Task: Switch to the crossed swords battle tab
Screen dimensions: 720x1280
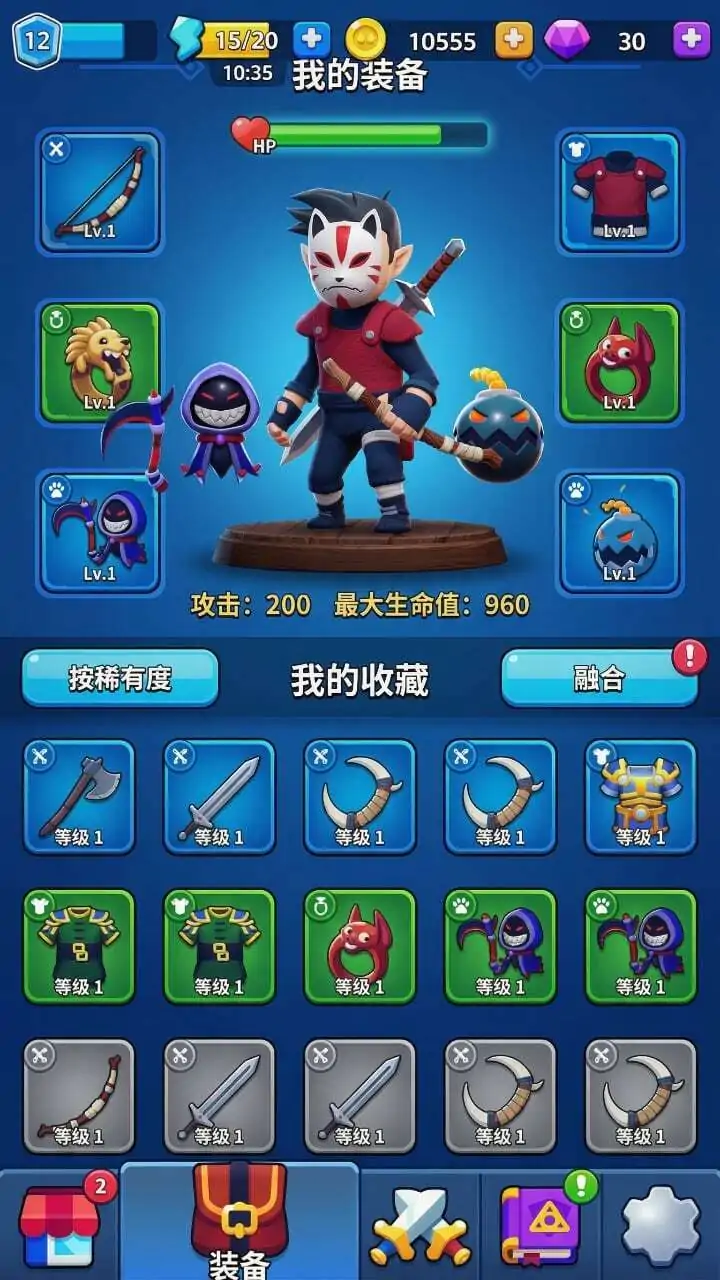Action: tap(420, 1225)
